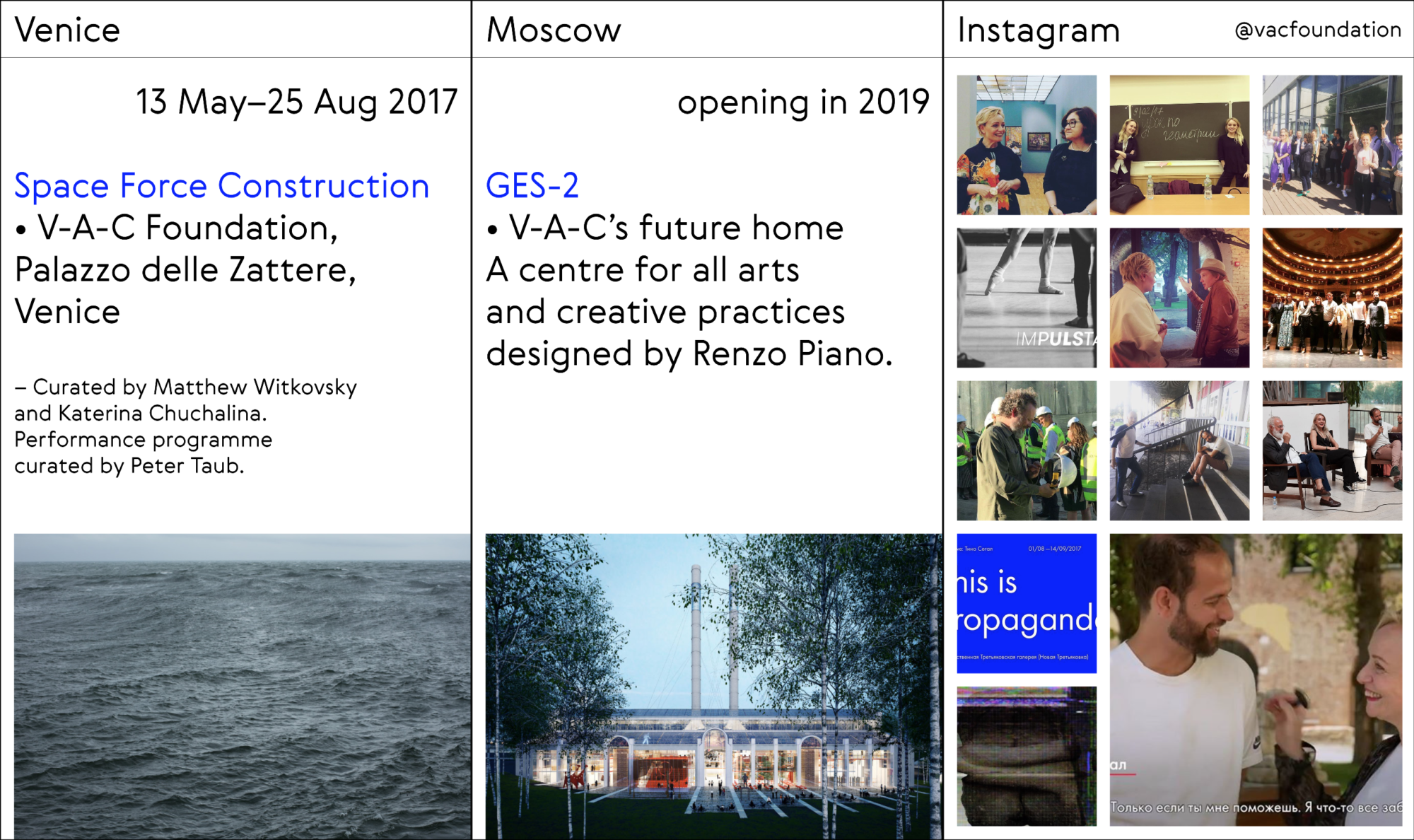Open Instagram photo of man in hat
Screen dimensions: 1414x840
pos(1179,298)
